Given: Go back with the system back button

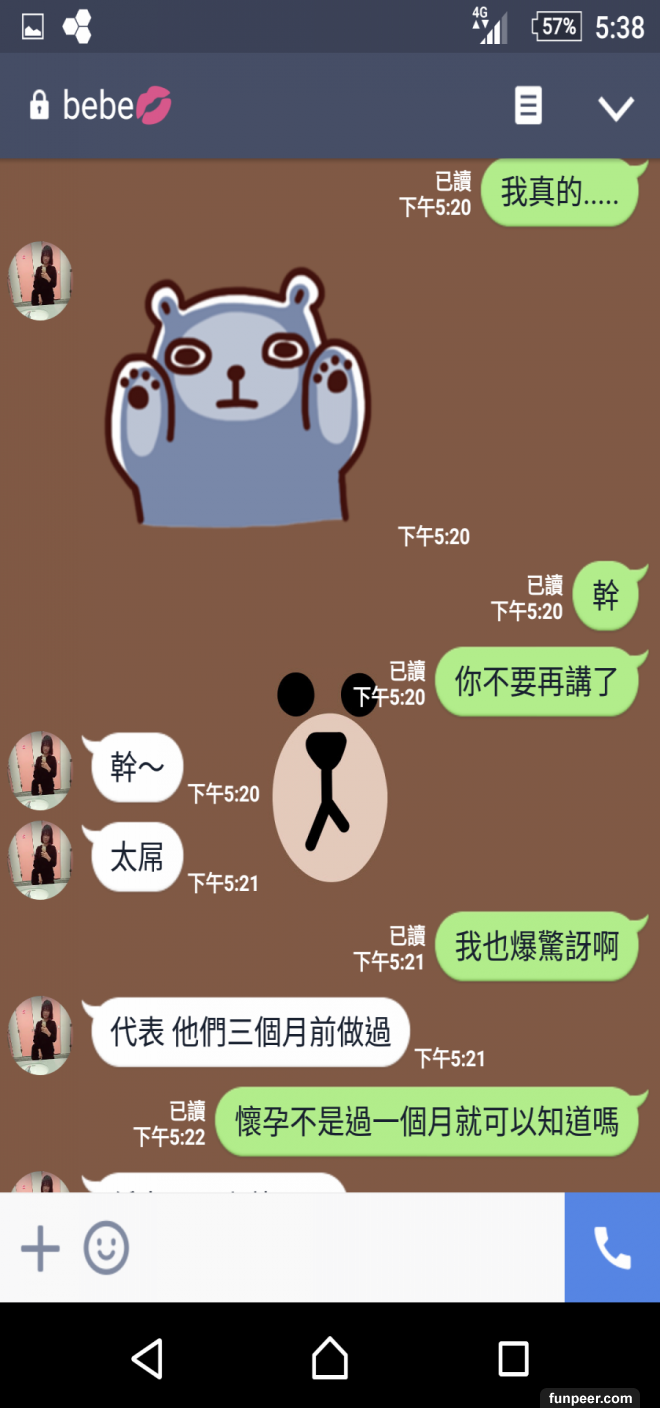Looking at the screenshot, I should pos(148,1359).
